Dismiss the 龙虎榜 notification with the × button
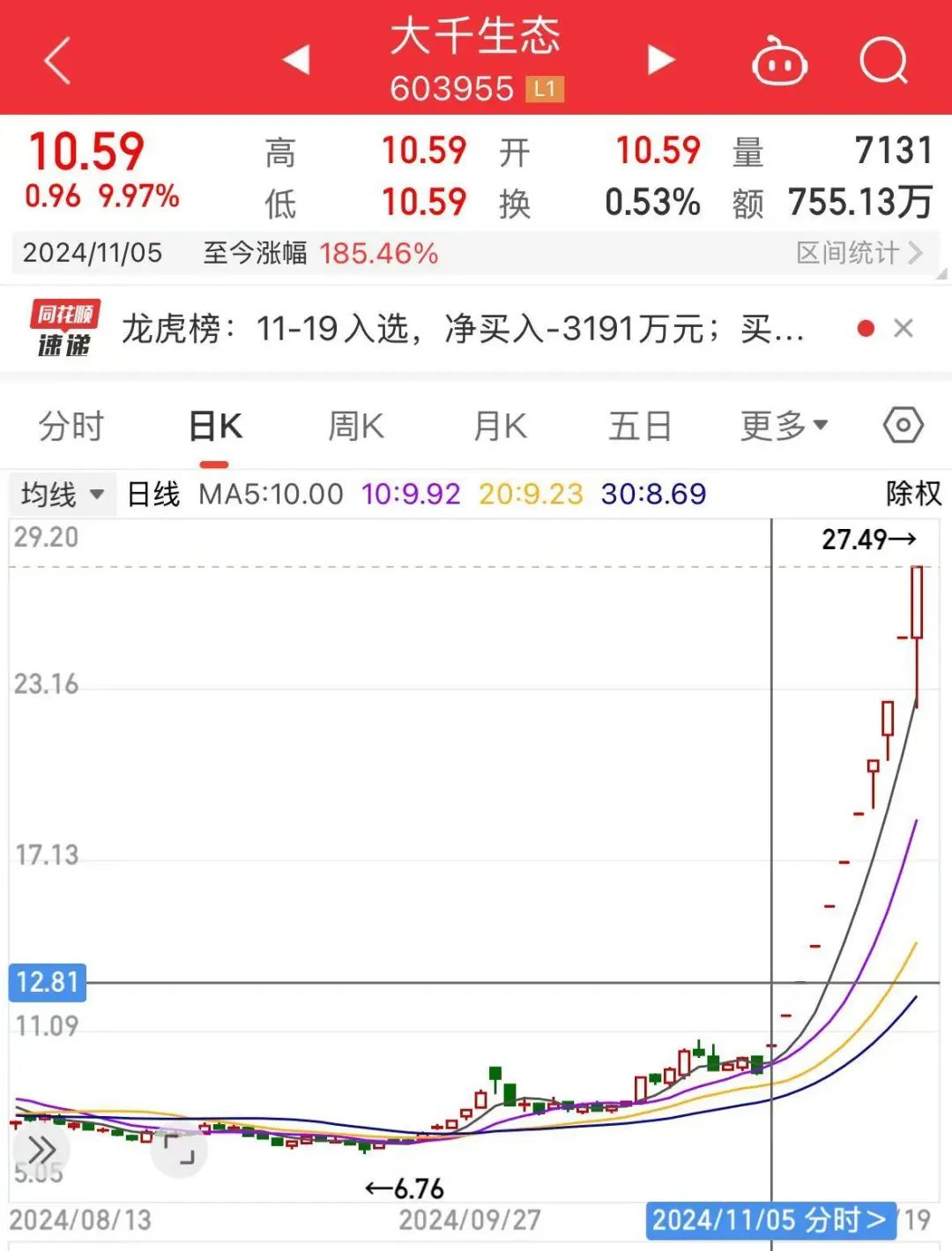This screenshot has width=952, height=1251. (904, 329)
